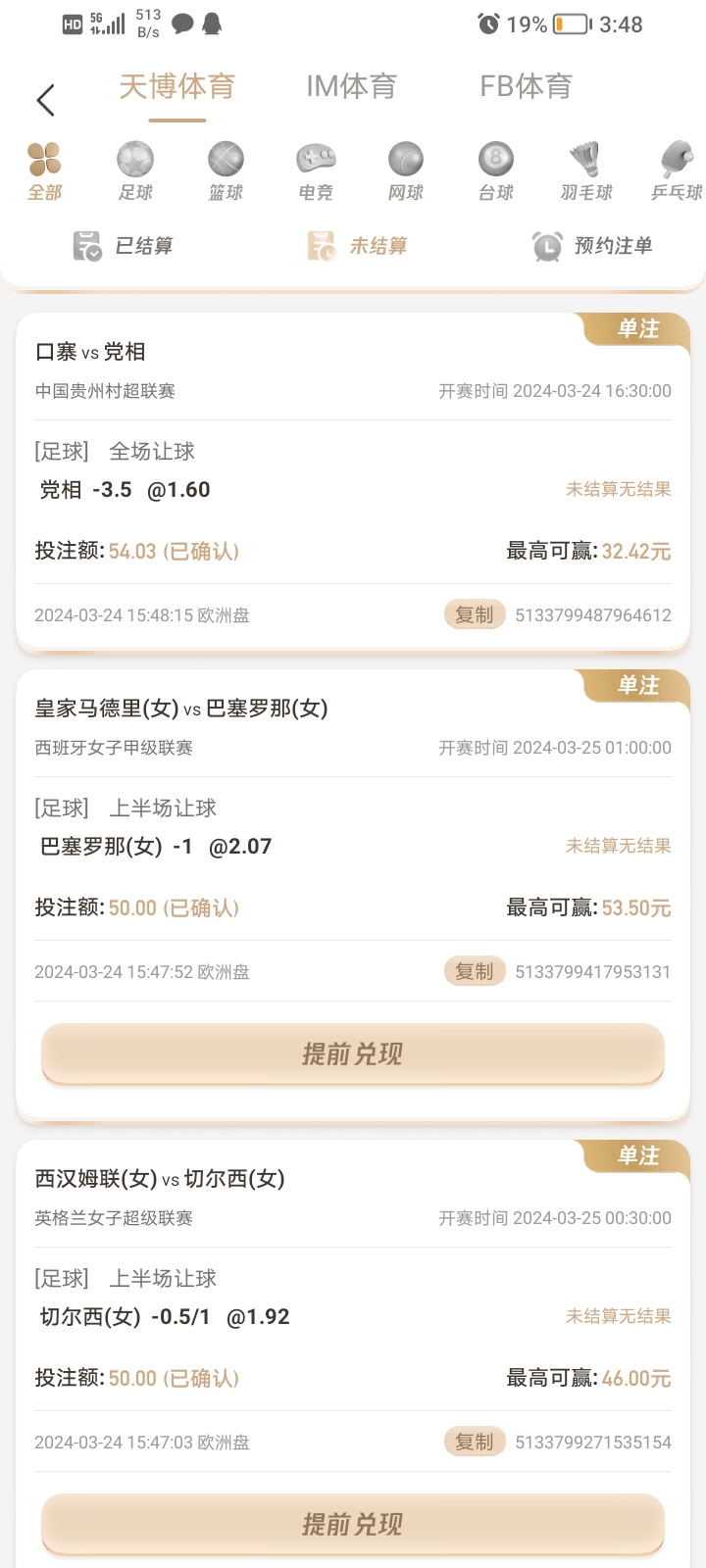Cash out early the 巴塞罗那(女) bet

coord(353,1053)
